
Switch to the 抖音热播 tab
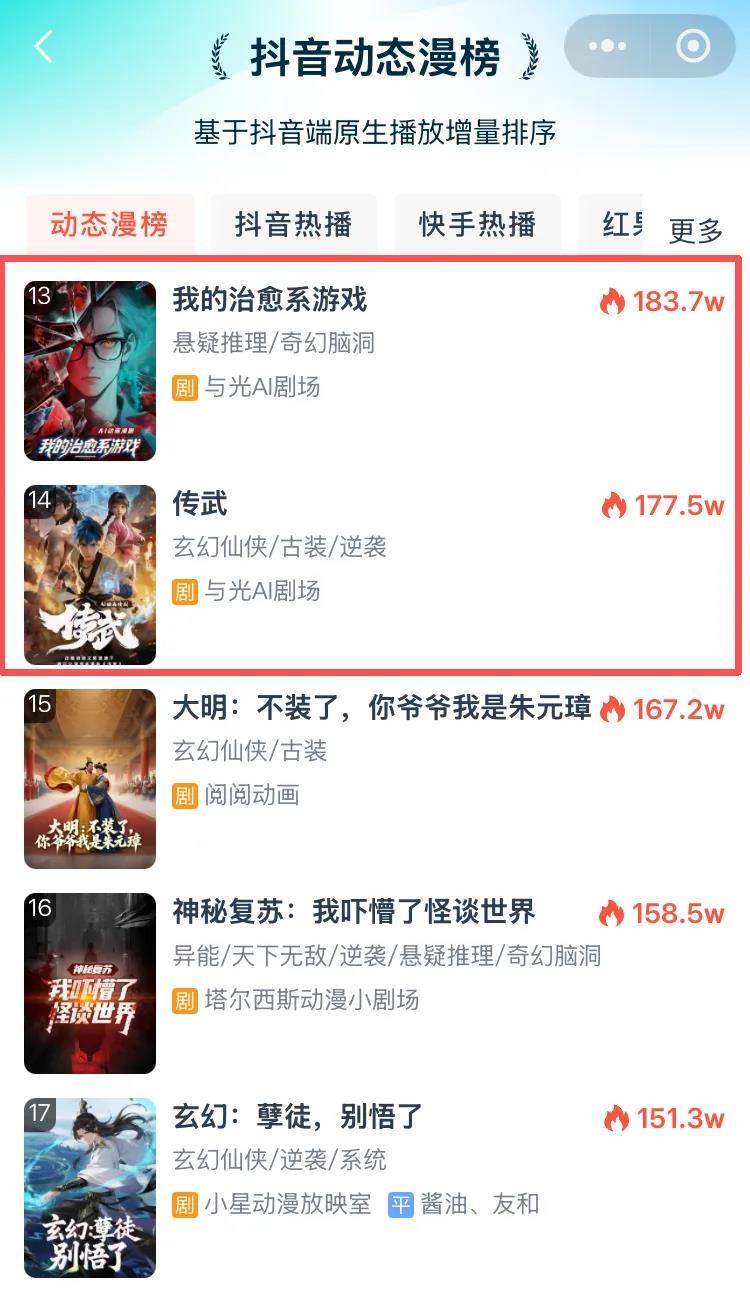point(293,225)
